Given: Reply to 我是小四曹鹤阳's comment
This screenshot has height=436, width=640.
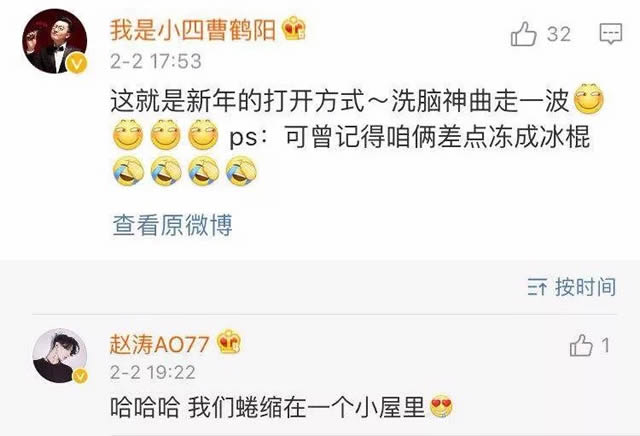Looking at the screenshot, I should click(x=610, y=35).
